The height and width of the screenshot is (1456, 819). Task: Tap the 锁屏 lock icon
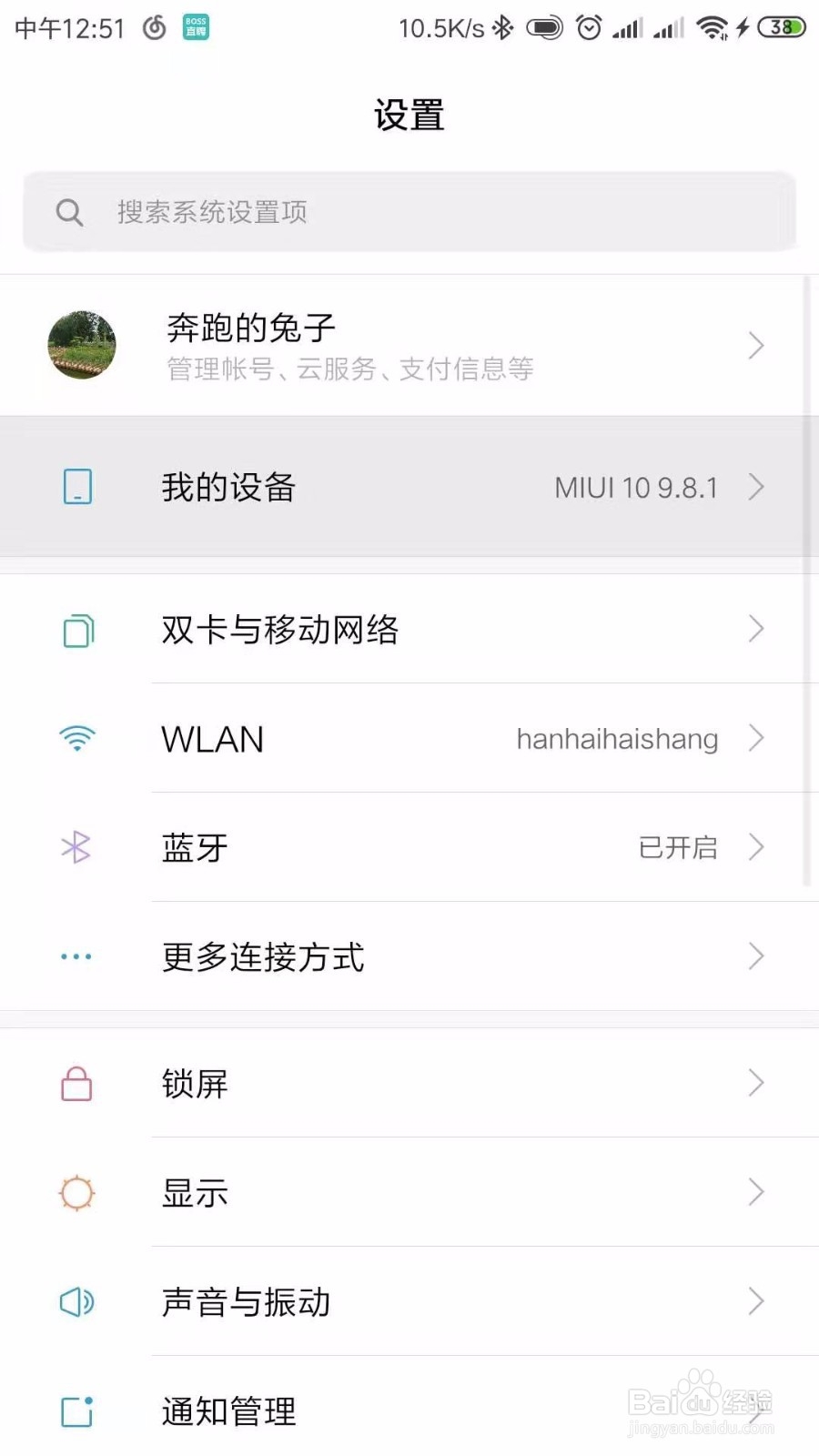click(77, 1085)
